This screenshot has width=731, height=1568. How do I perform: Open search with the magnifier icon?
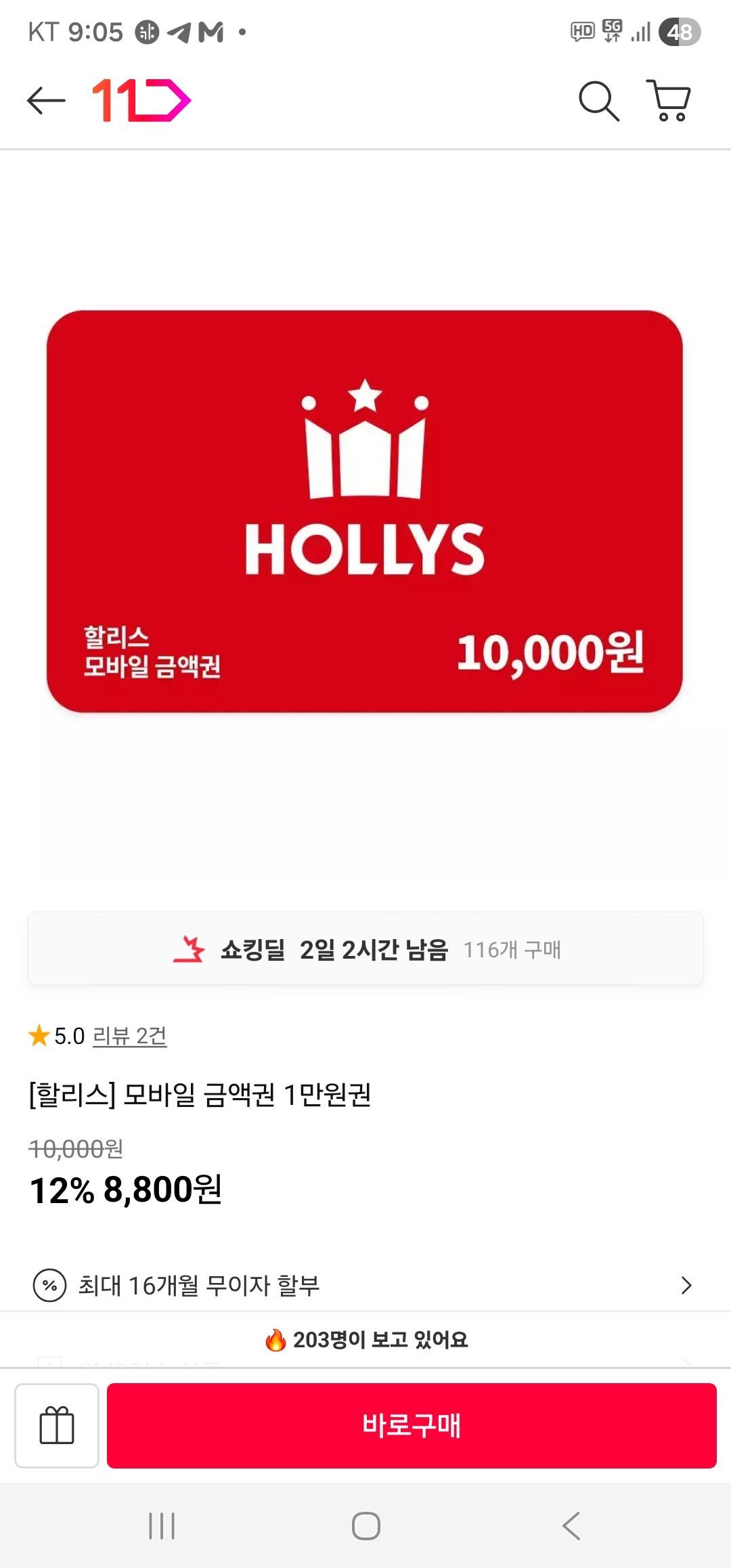[598, 102]
